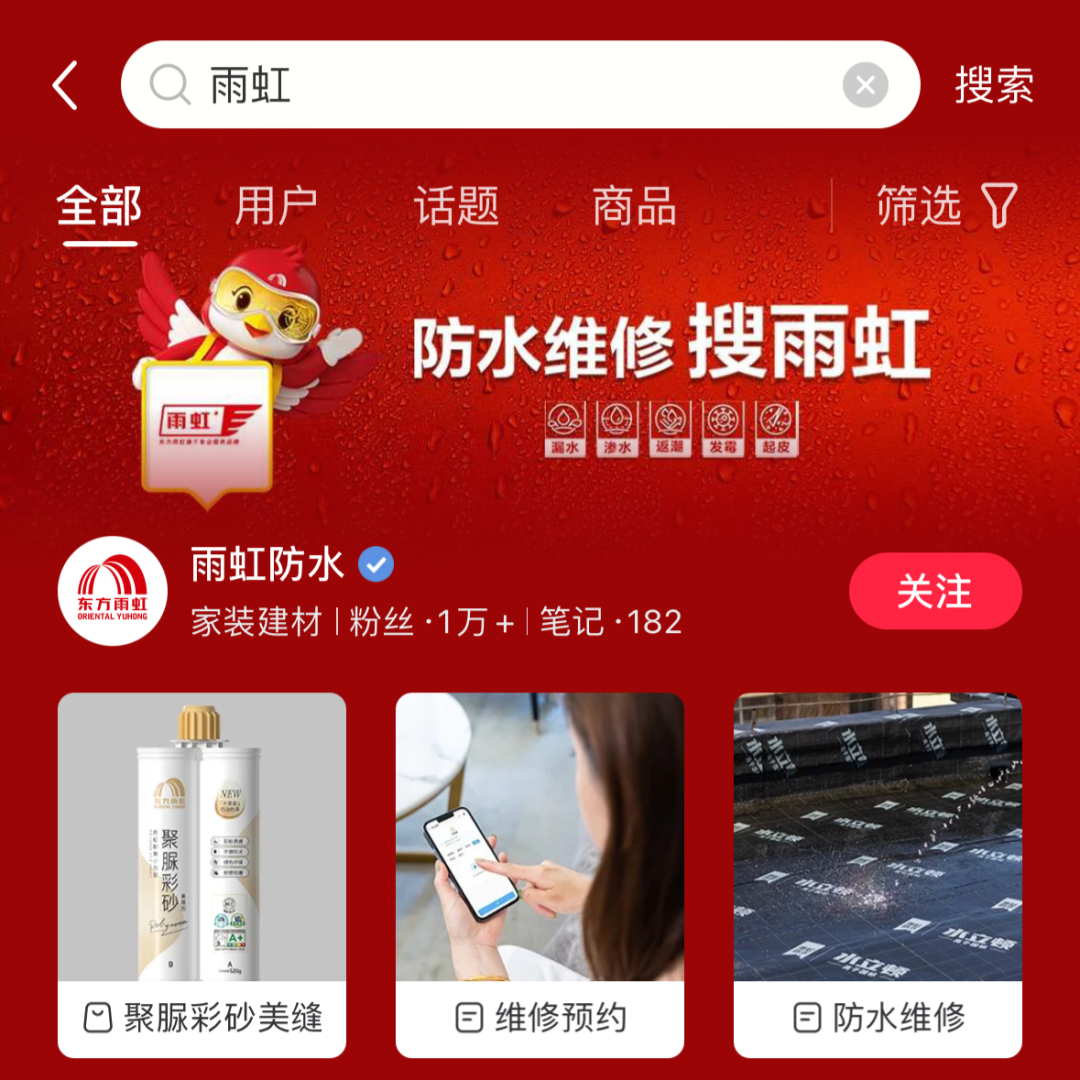Clear the search text
1080x1080 pixels.
tap(865, 85)
